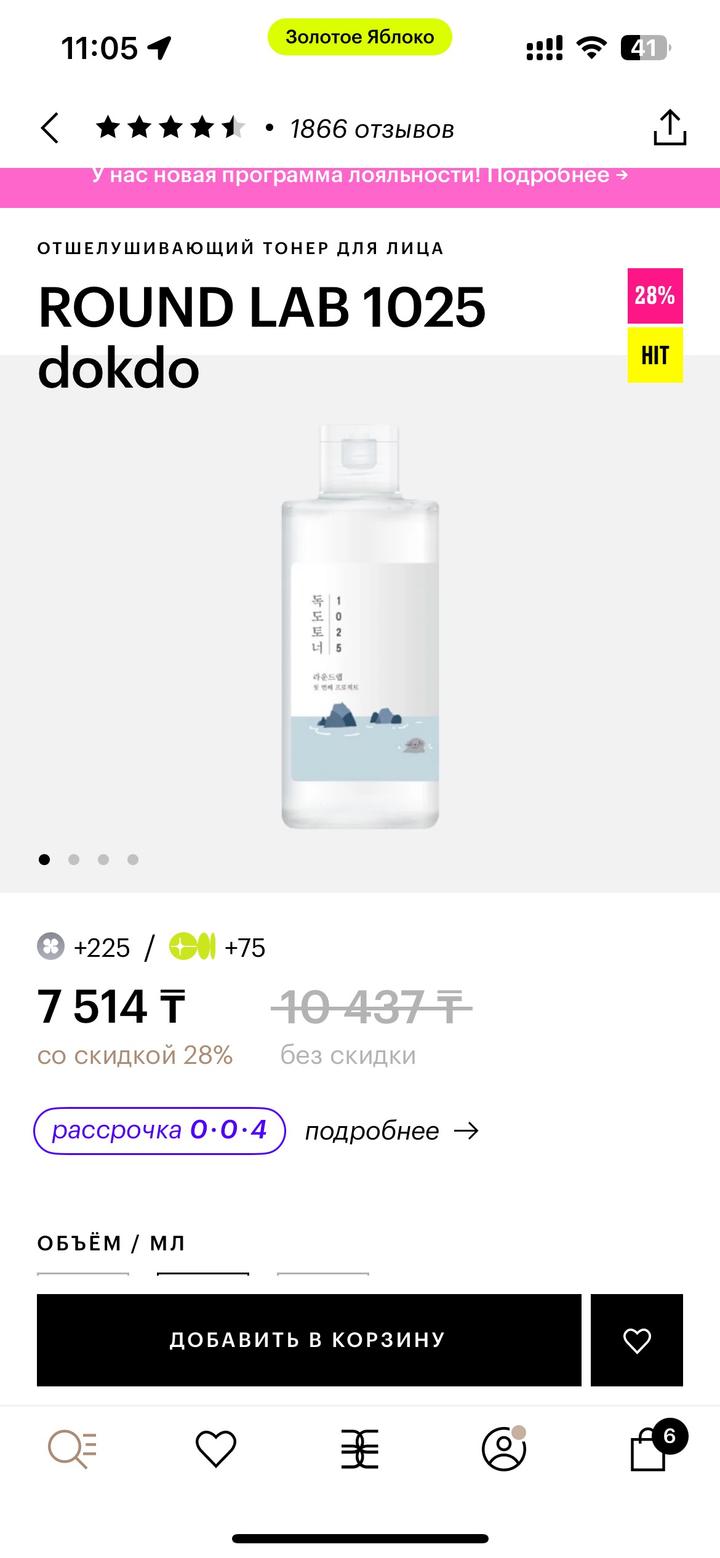This screenshot has height=1558, width=720.
Task: Open подробнее installment details
Action: pos(391,1131)
